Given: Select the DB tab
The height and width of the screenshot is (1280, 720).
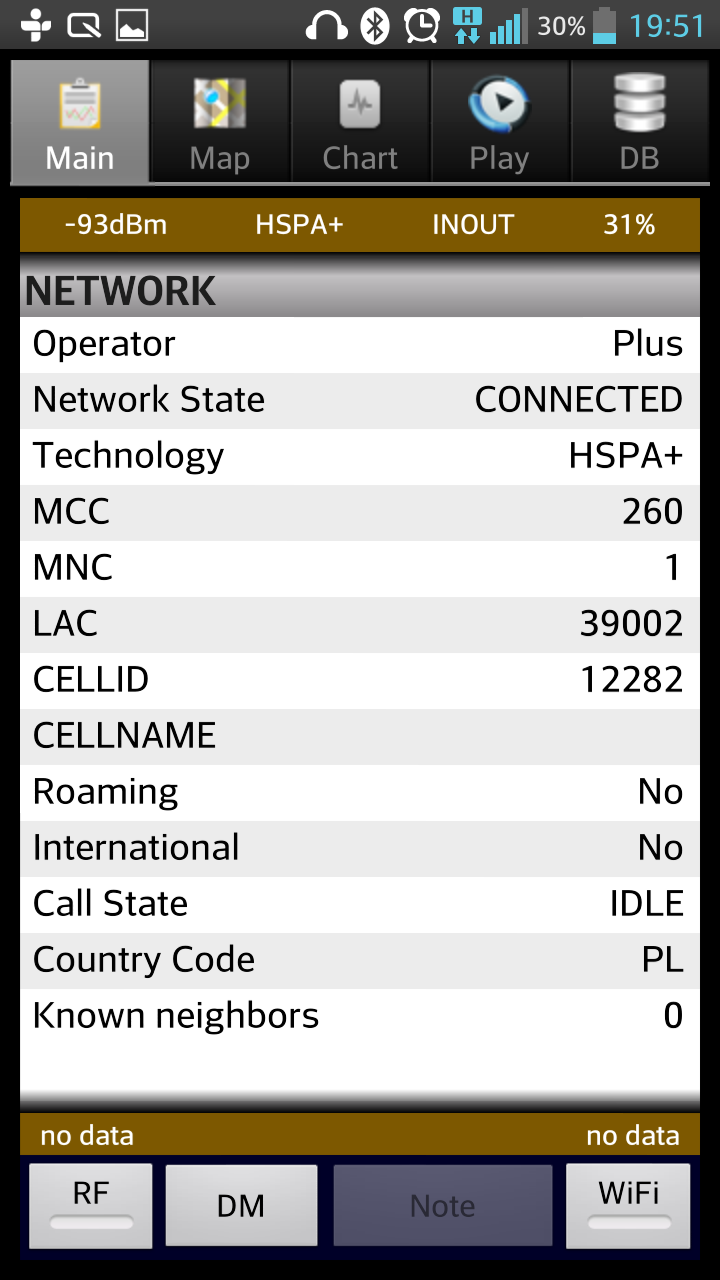Looking at the screenshot, I should pyautogui.click(x=639, y=122).
